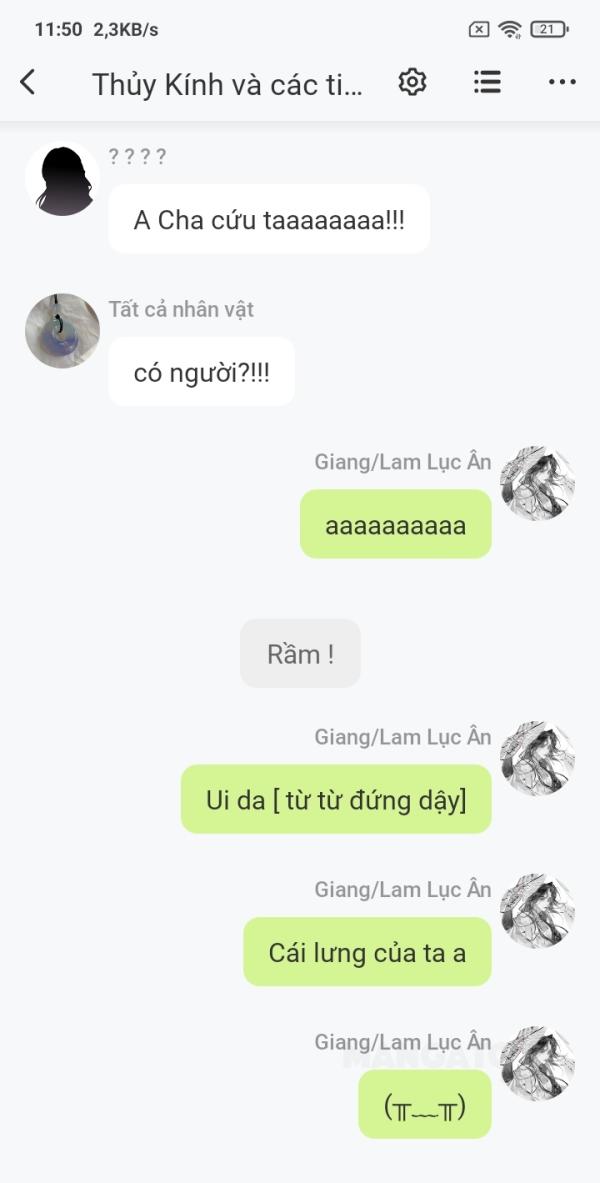The height and width of the screenshot is (1183, 600).
Task: Open the three-dot overflow menu
Action: tap(562, 83)
